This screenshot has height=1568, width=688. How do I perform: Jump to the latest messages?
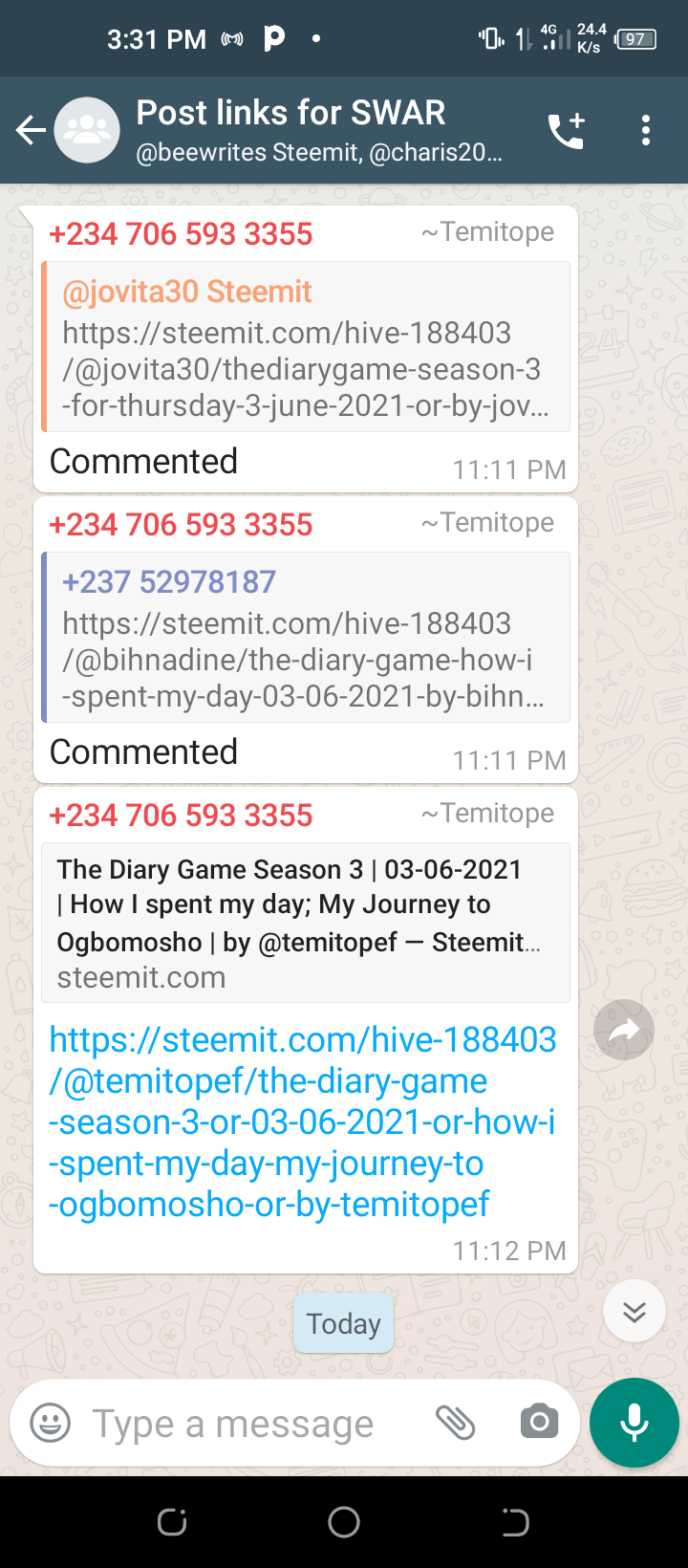click(x=634, y=1311)
